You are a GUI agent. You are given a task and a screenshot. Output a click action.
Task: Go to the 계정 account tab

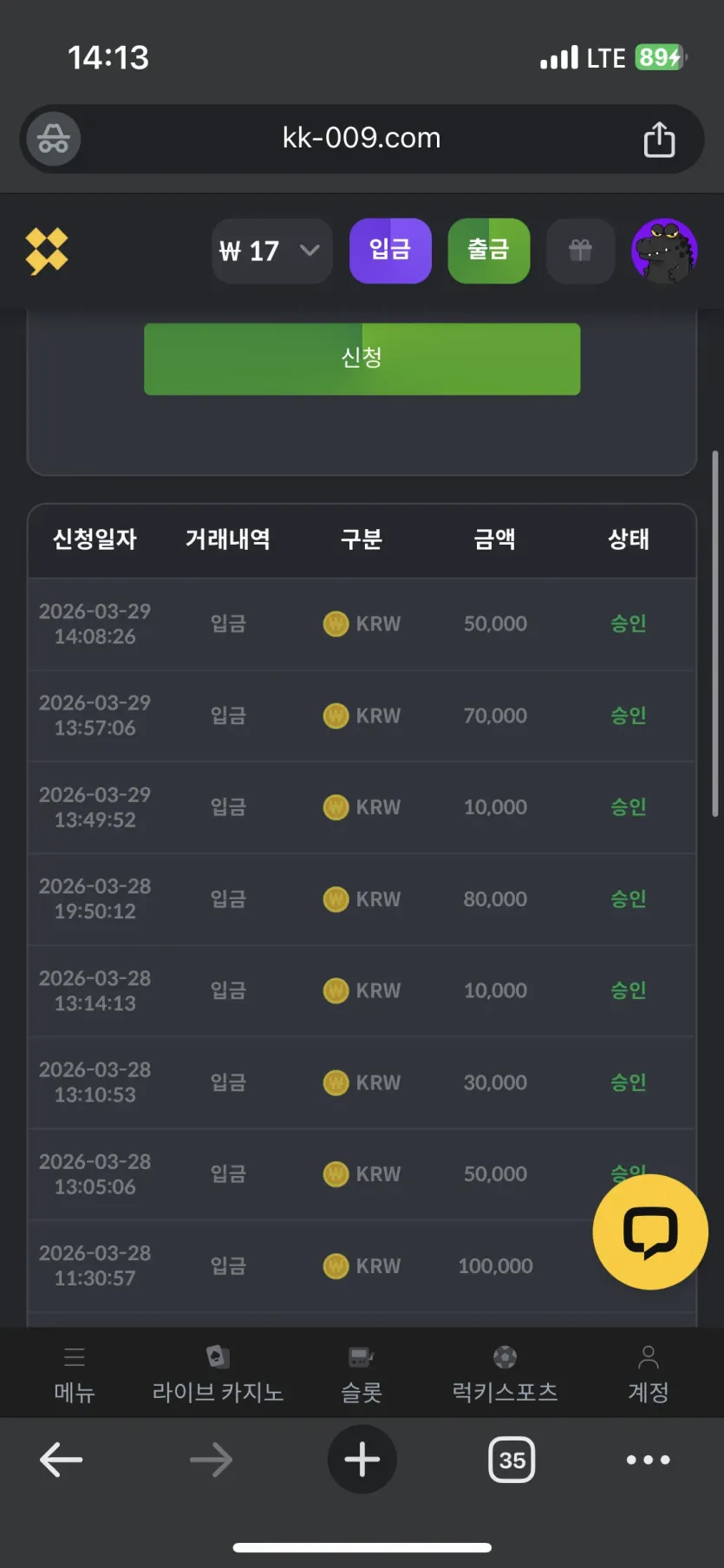(649, 1375)
